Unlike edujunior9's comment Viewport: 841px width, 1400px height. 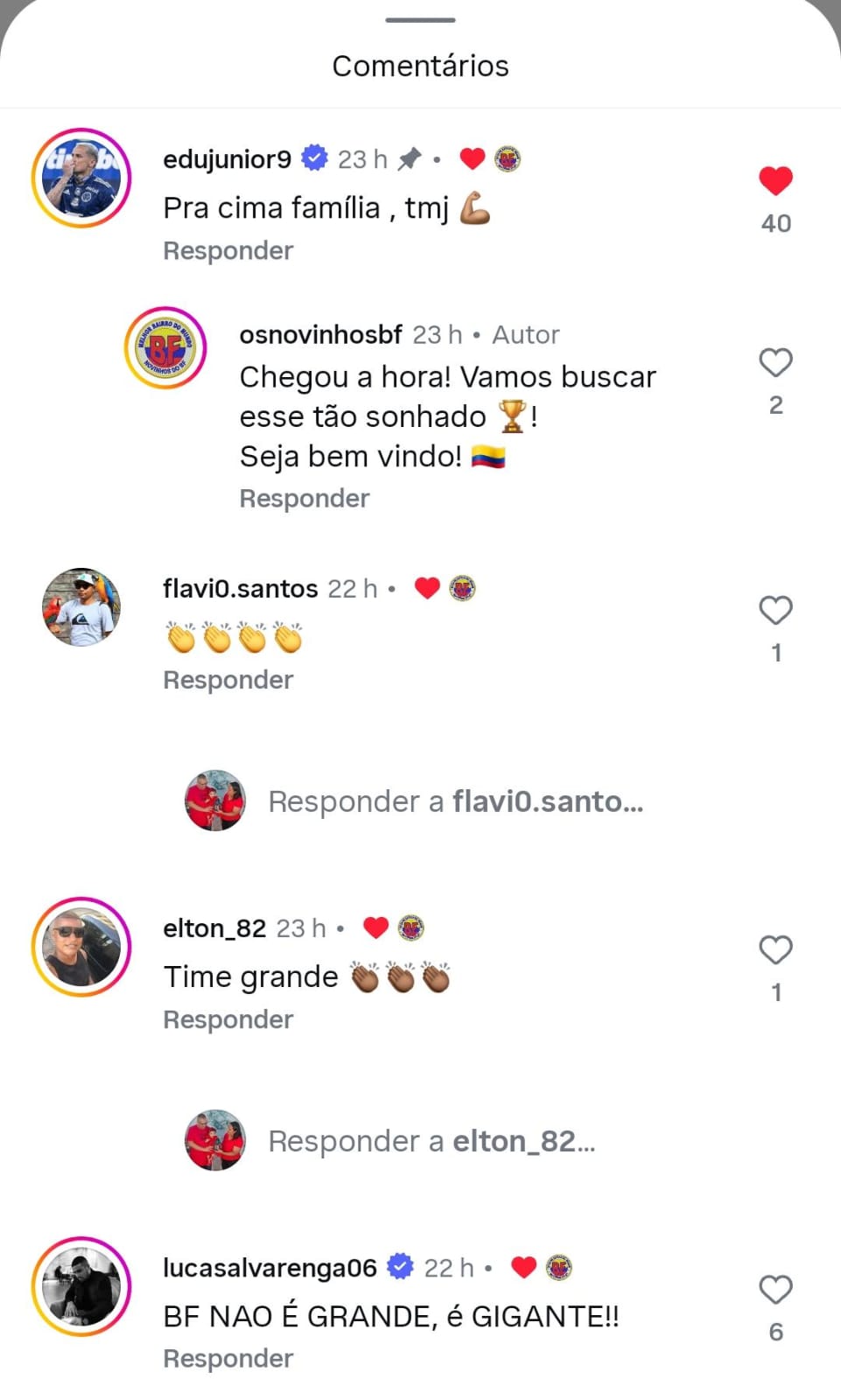click(x=775, y=181)
